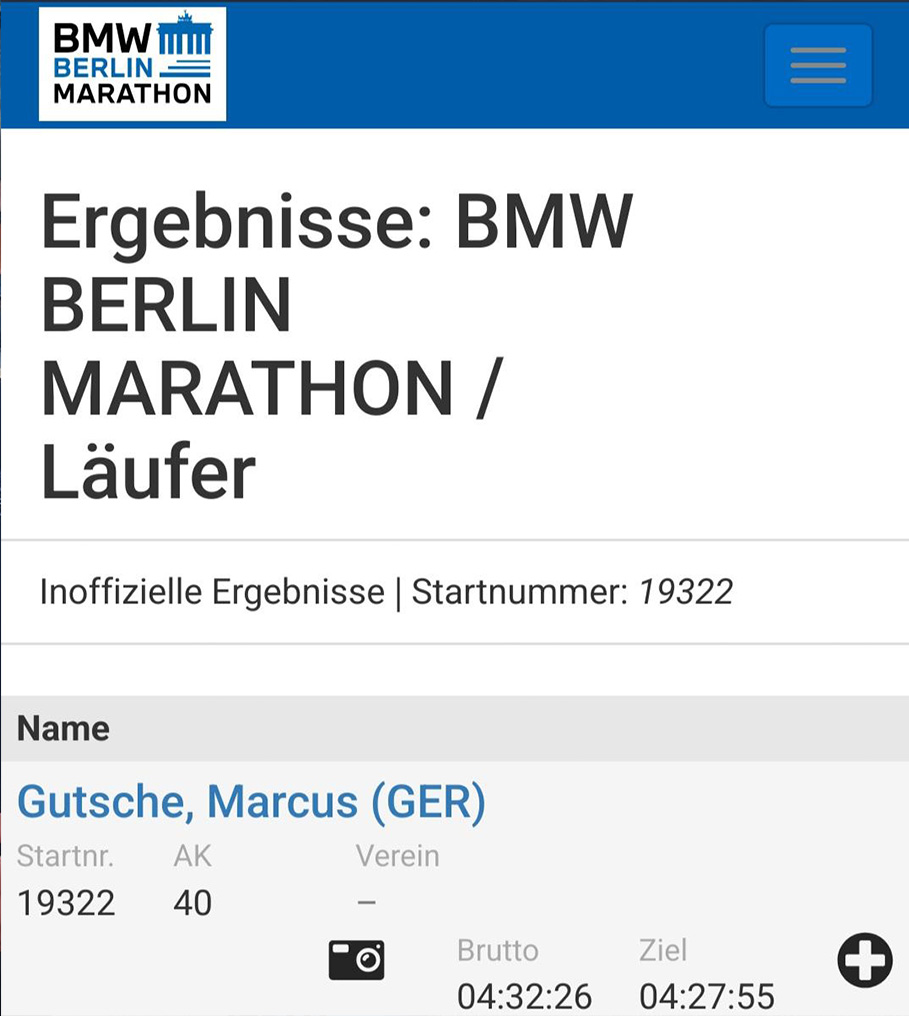The image size is (909, 1016).
Task: View photos via the camera icon
Action: [x=357, y=960]
